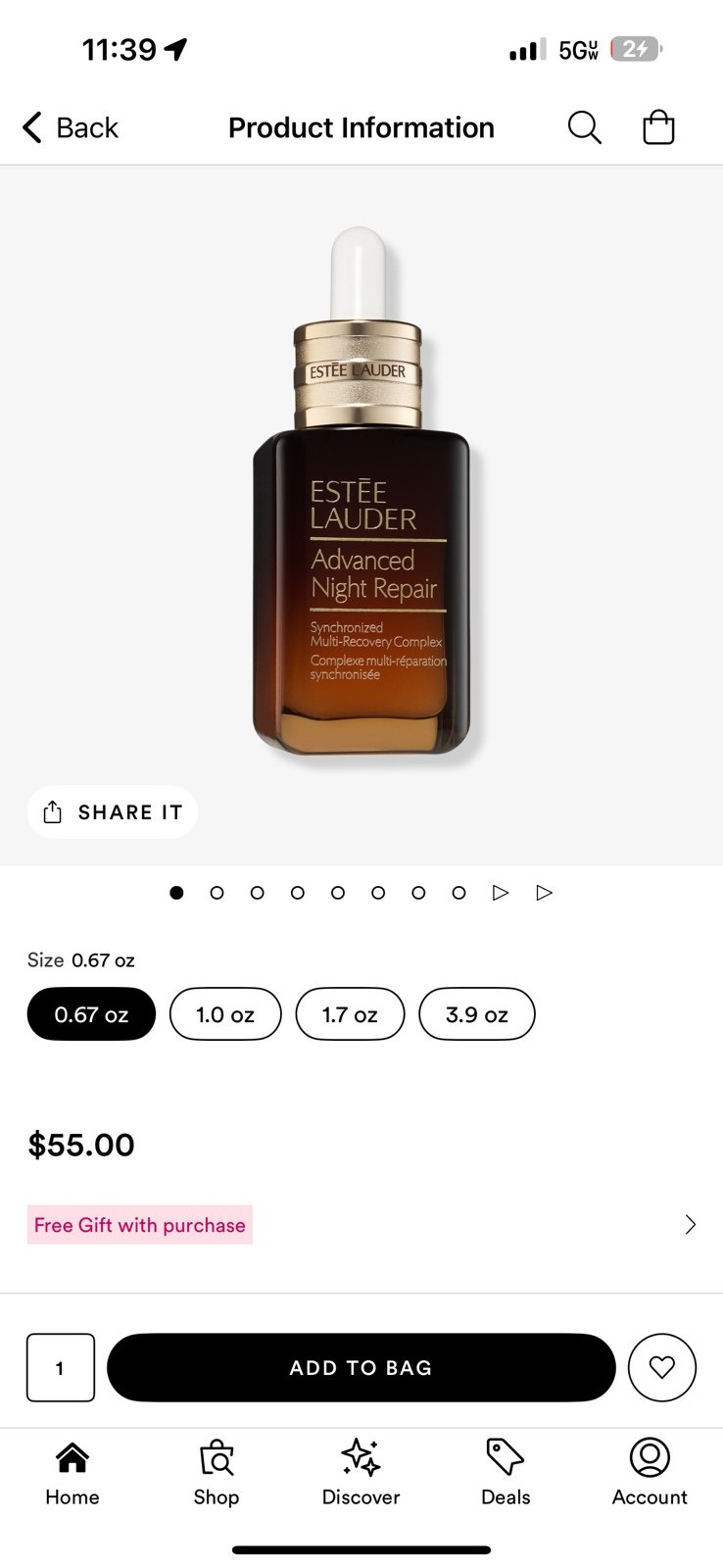Share the product with SHARE IT

point(112,811)
